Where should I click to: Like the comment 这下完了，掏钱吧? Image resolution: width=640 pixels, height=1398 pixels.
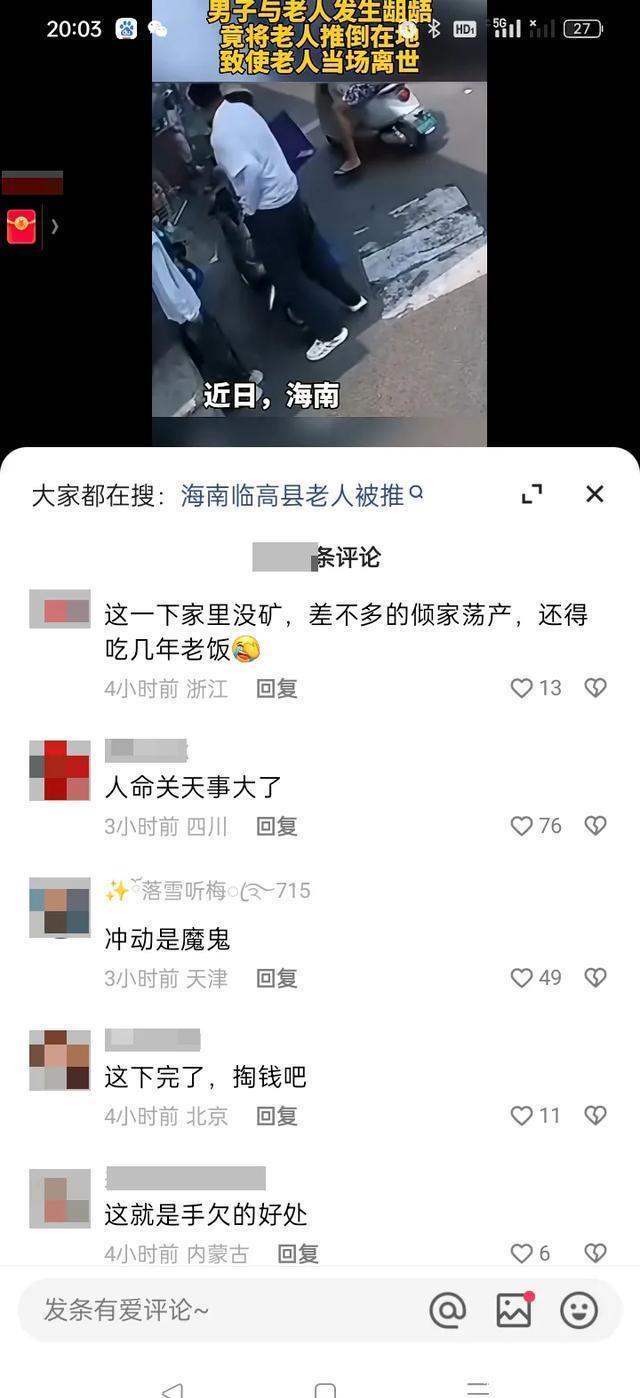[522, 1116]
